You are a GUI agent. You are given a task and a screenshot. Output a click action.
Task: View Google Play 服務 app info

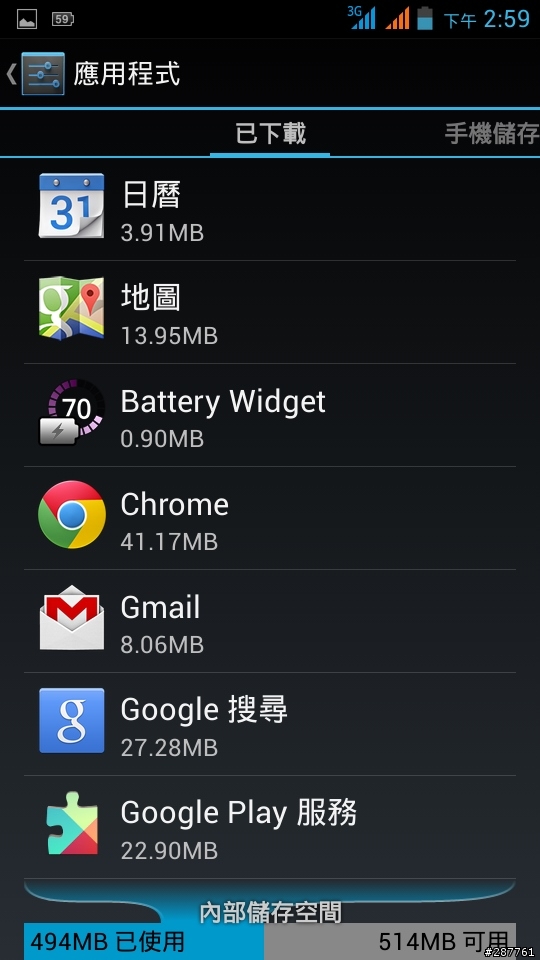270,827
